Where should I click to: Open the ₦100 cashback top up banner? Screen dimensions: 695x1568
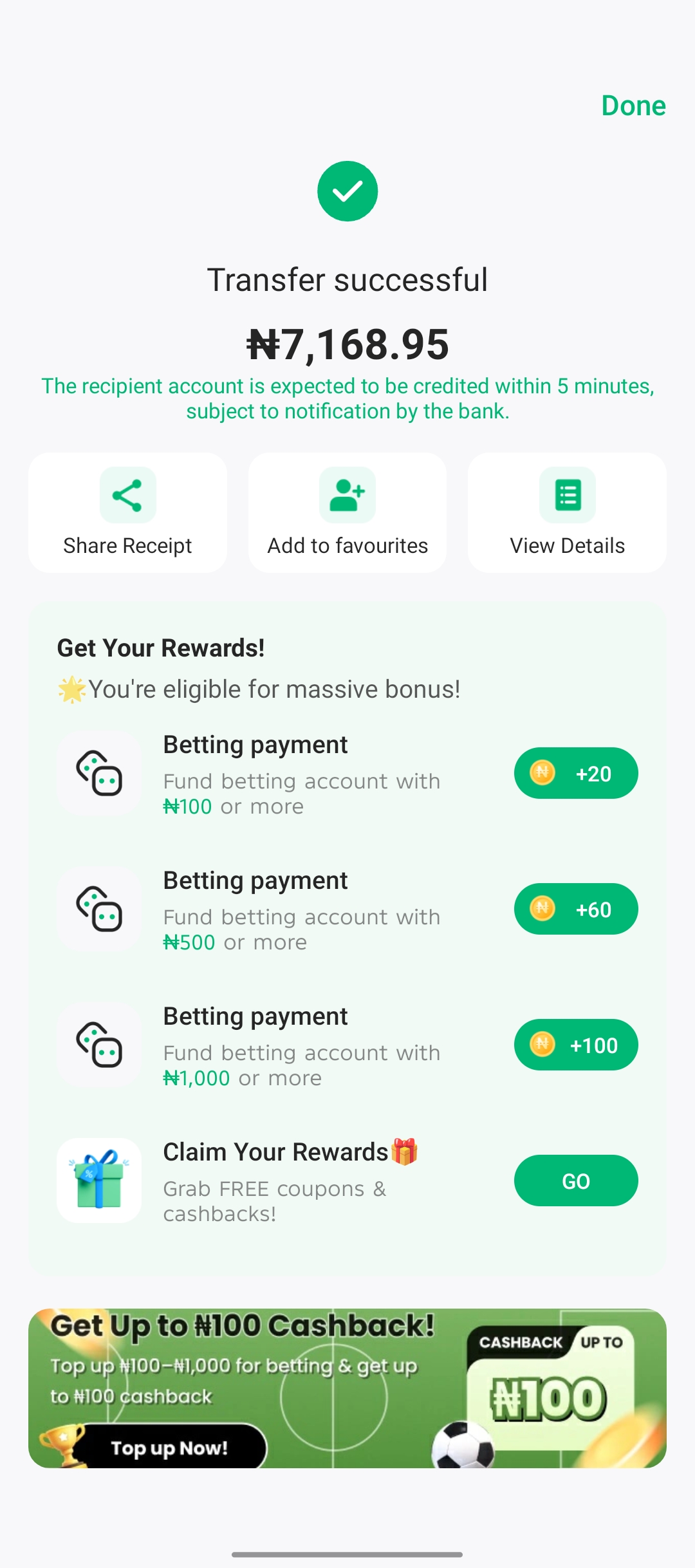347,1388
